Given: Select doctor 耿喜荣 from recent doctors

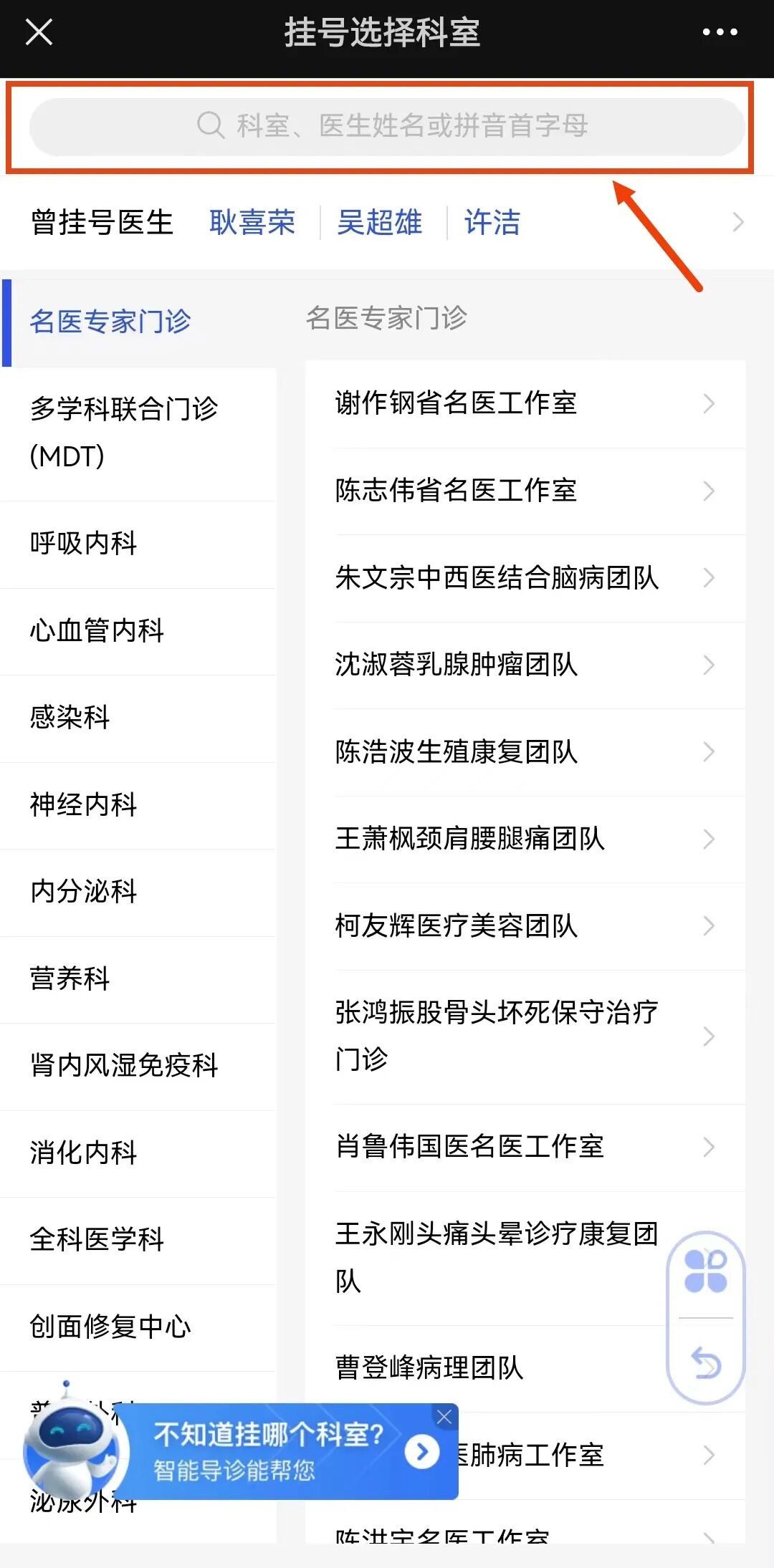Looking at the screenshot, I should (252, 222).
